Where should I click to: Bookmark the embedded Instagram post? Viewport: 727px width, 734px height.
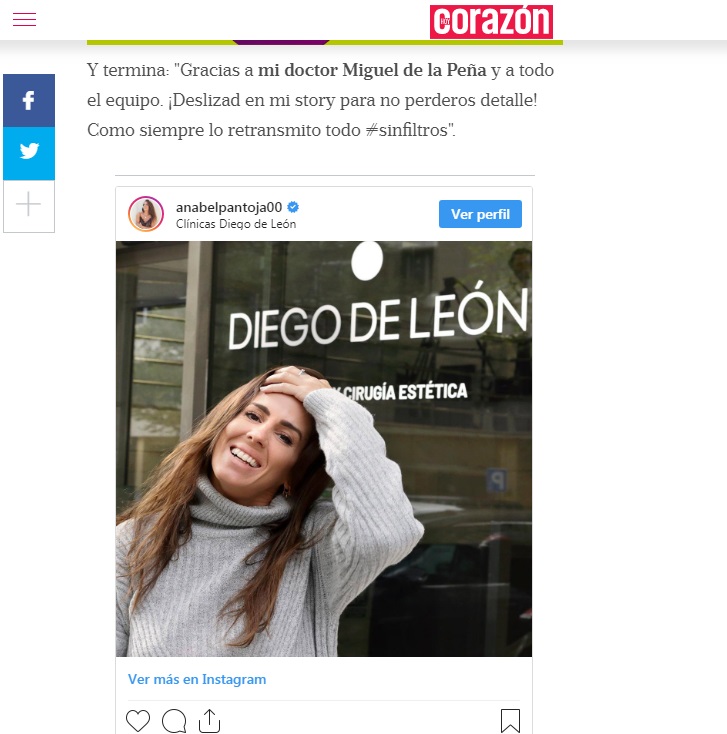510,720
